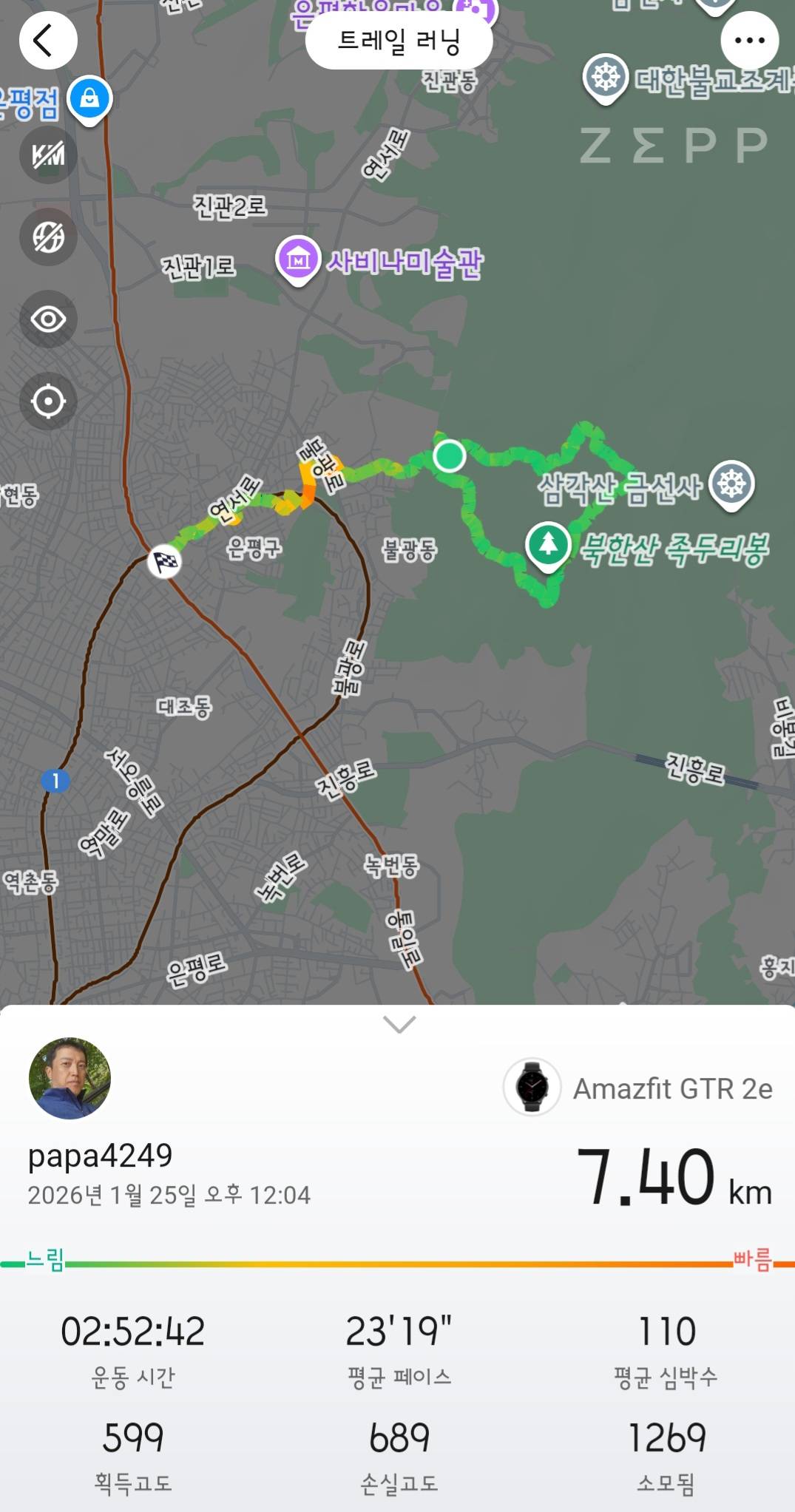This screenshot has width=795, height=1512.
Task: Go back using the arrow button
Action: 47,41
